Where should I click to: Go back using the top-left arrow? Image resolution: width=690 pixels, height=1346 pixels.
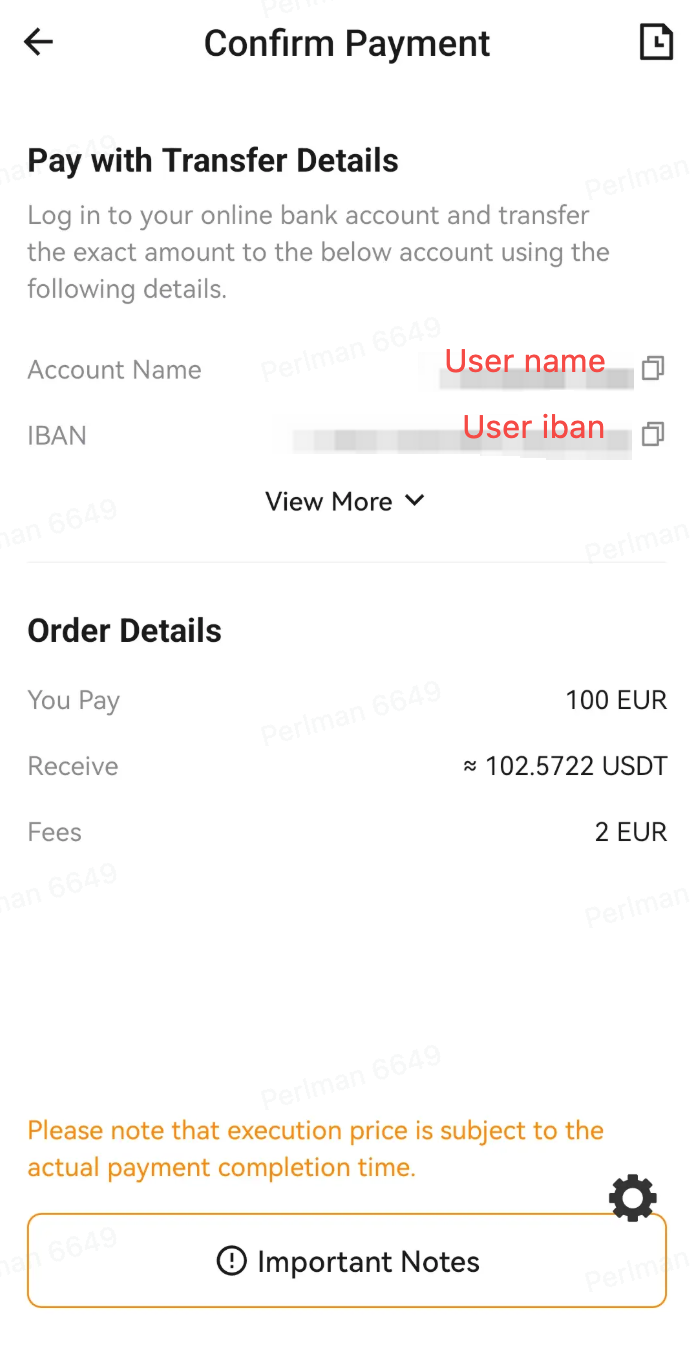point(38,42)
